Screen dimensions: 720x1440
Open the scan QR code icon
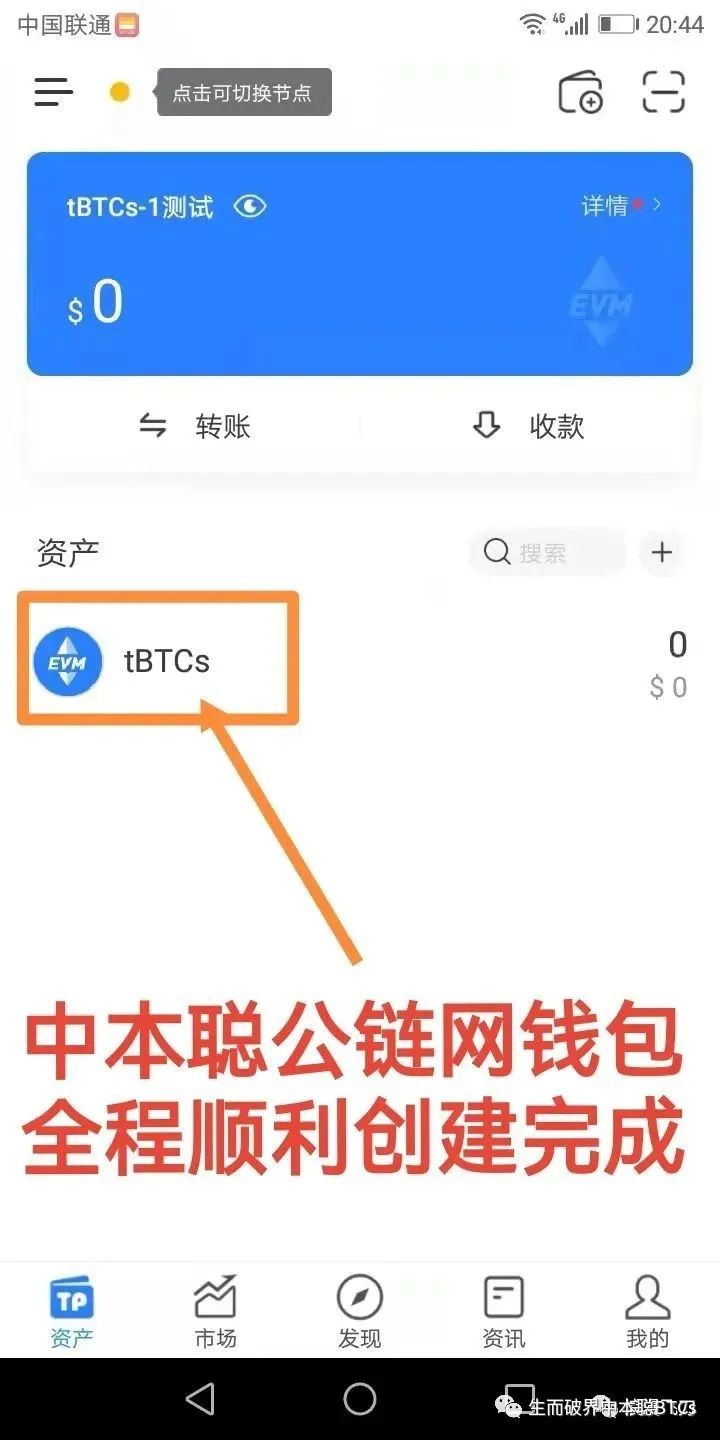(x=663, y=92)
